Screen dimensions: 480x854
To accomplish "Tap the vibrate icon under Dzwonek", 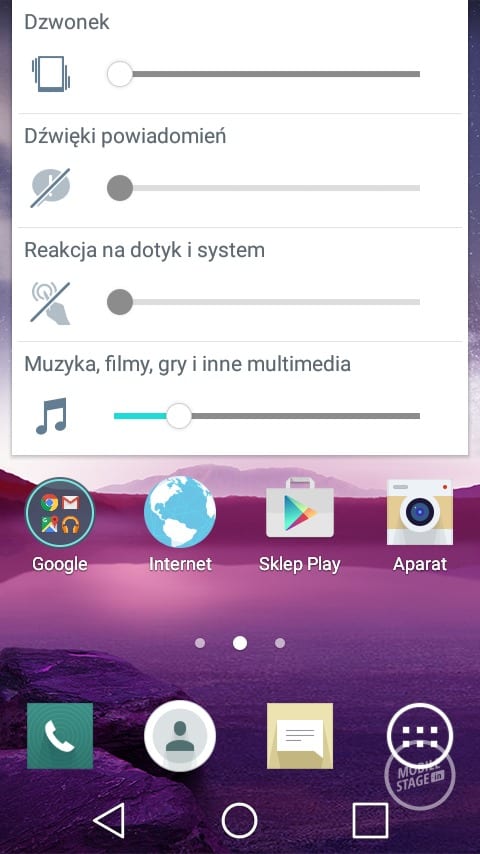I will click(x=51, y=74).
